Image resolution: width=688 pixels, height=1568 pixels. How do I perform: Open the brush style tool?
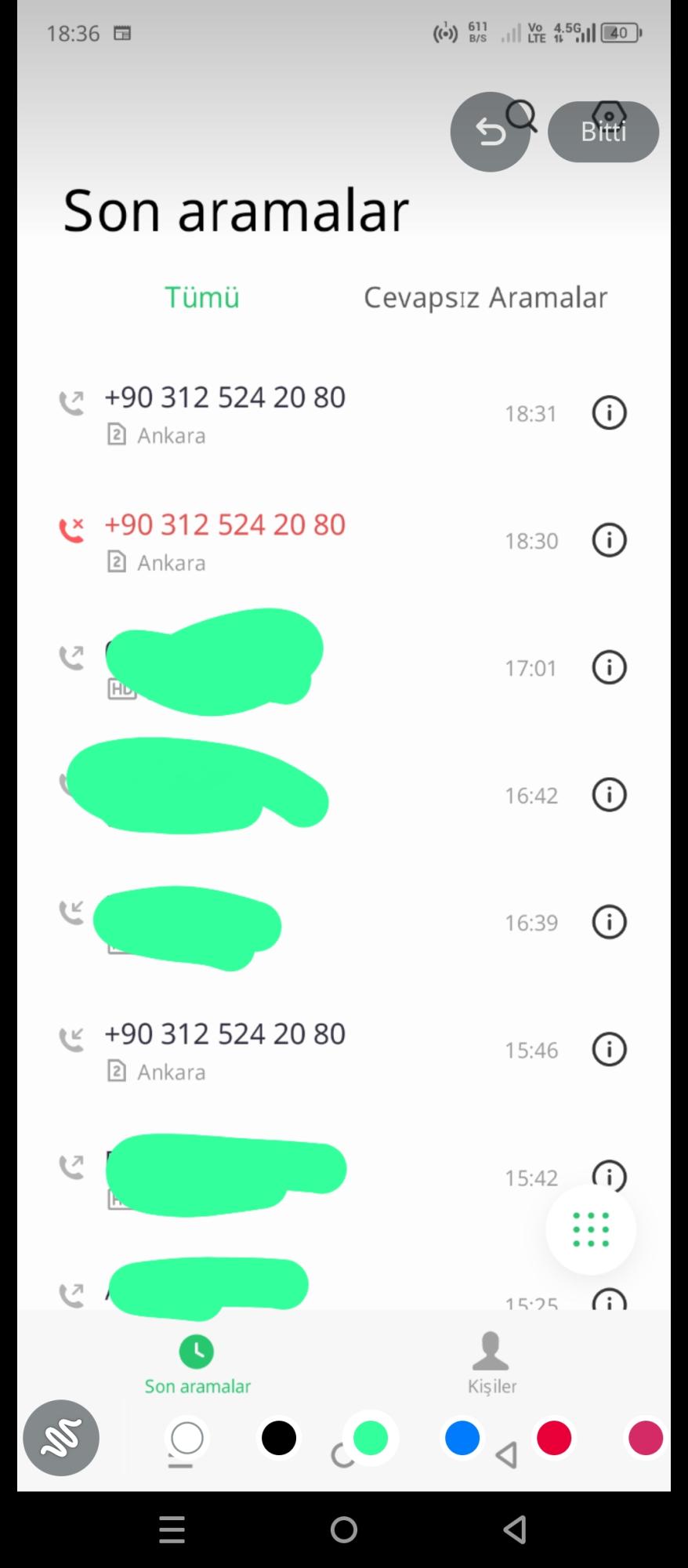(x=61, y=1437)
